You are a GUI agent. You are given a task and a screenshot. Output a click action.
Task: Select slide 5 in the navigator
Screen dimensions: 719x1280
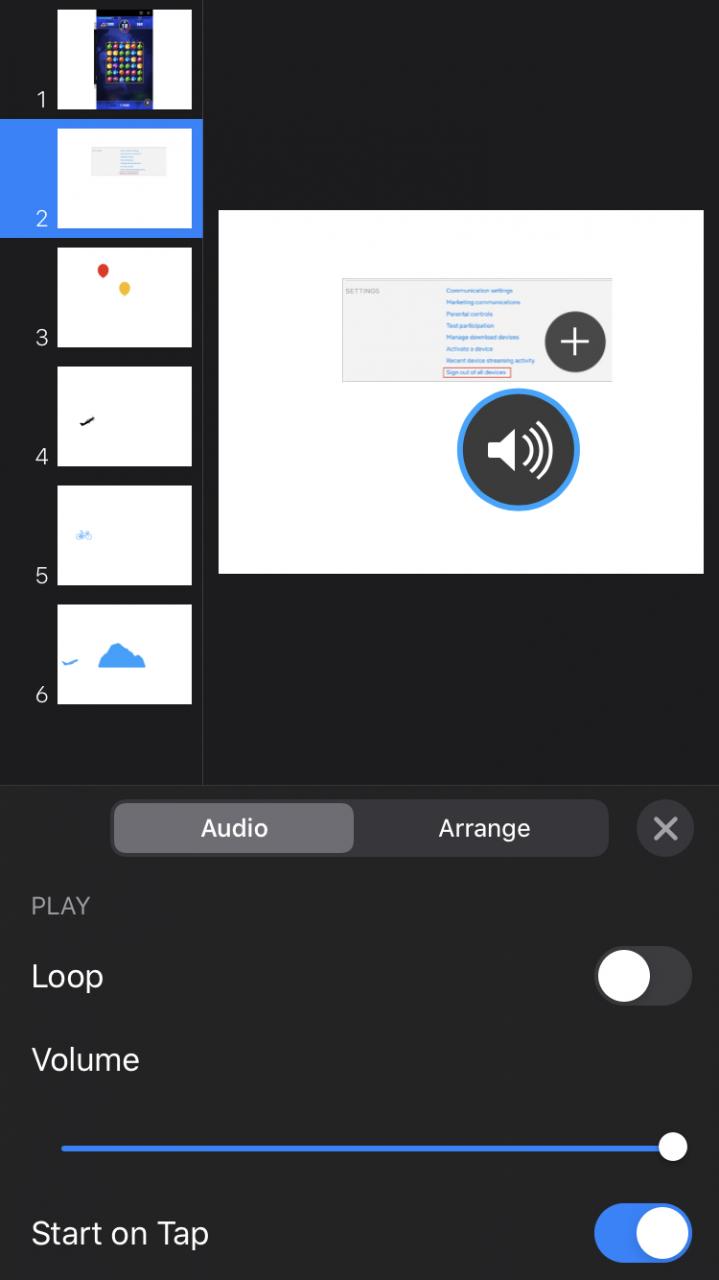tap(124, 535)
